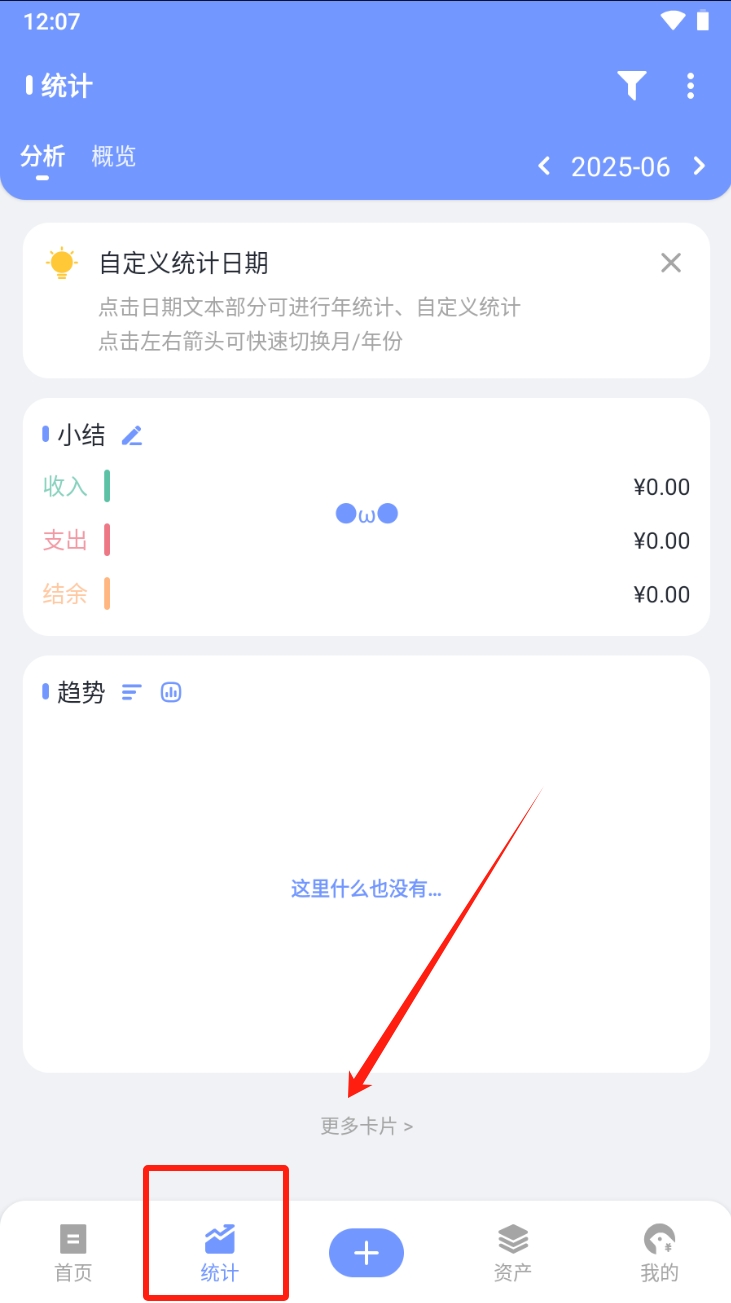Open 更多卡片 link
Viewport: 731px width, 1303px height.
(x=366, y=1126)
